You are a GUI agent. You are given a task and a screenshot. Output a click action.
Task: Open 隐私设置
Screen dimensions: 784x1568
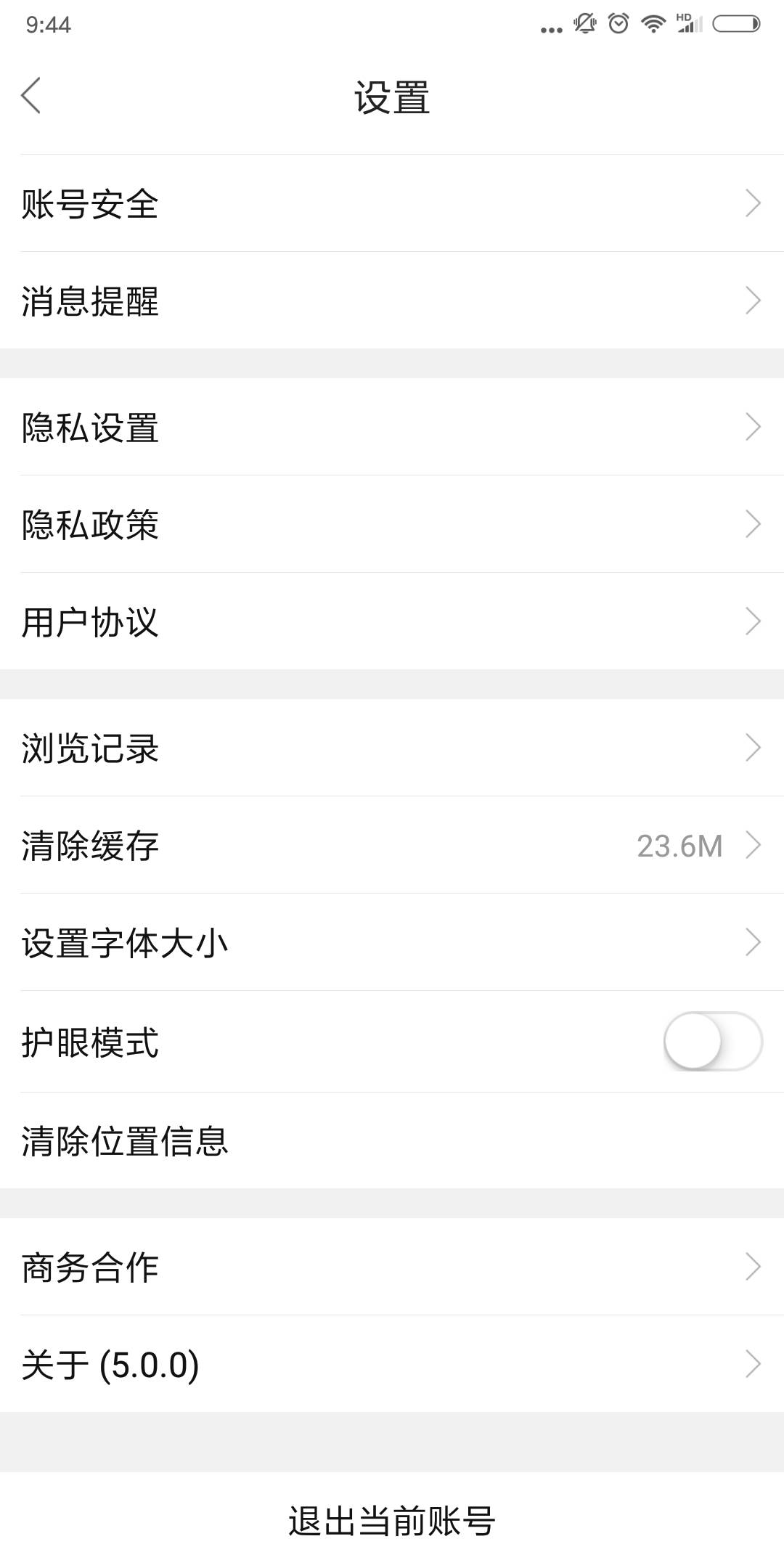pos(392,427)
